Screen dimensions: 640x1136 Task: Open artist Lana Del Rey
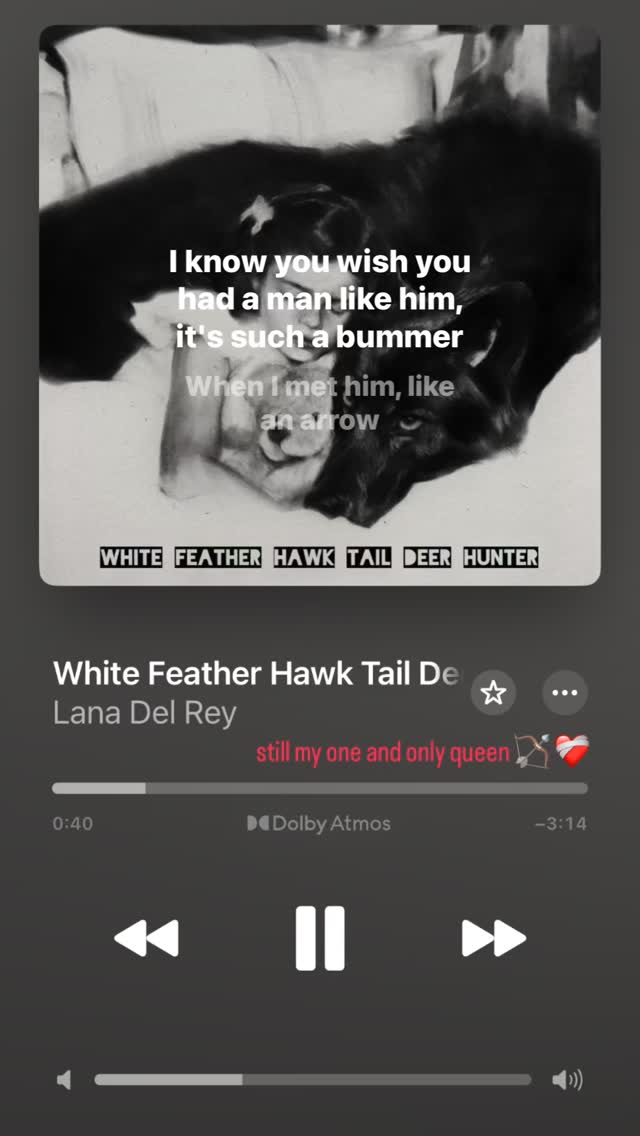(x=144, y=713)
